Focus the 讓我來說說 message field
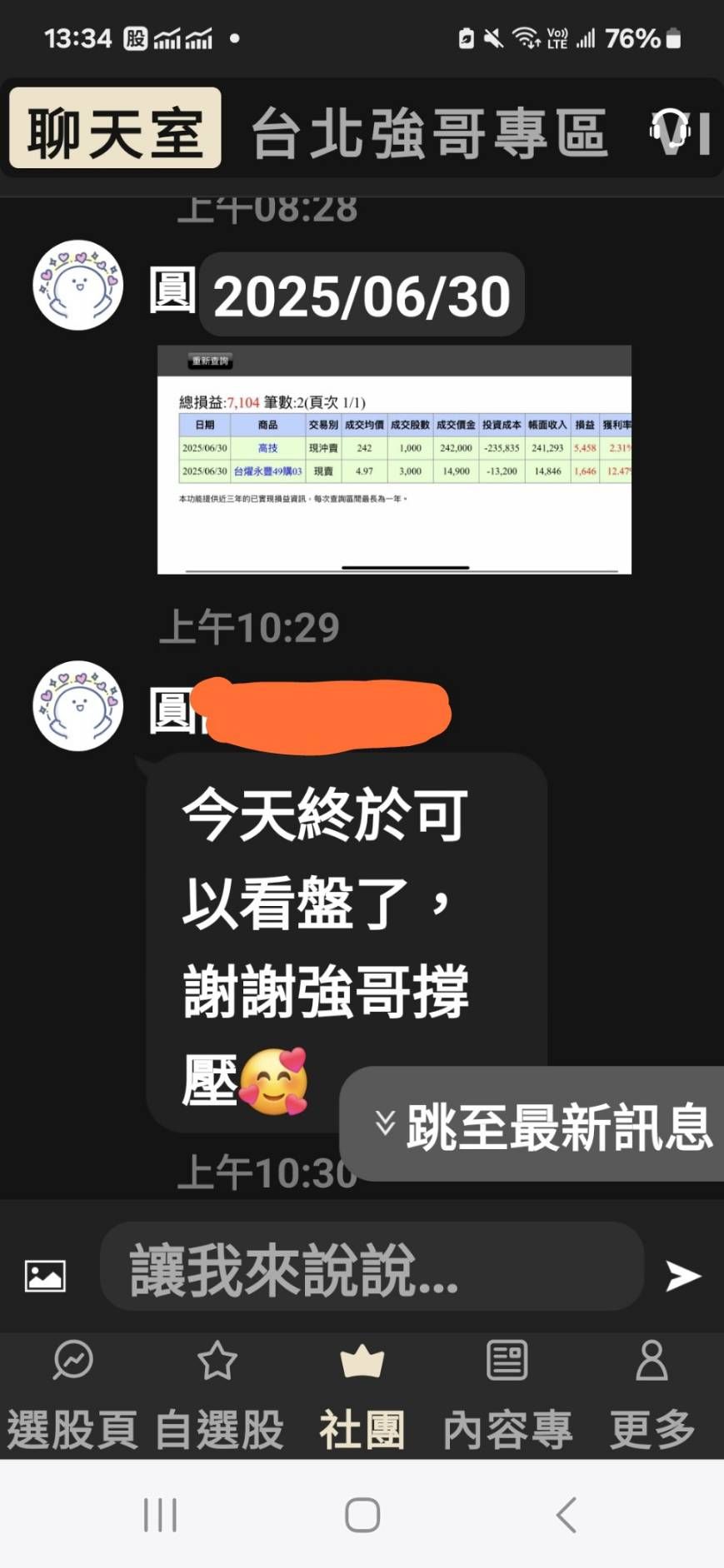724x1568 pixels. click(371, 1267)
